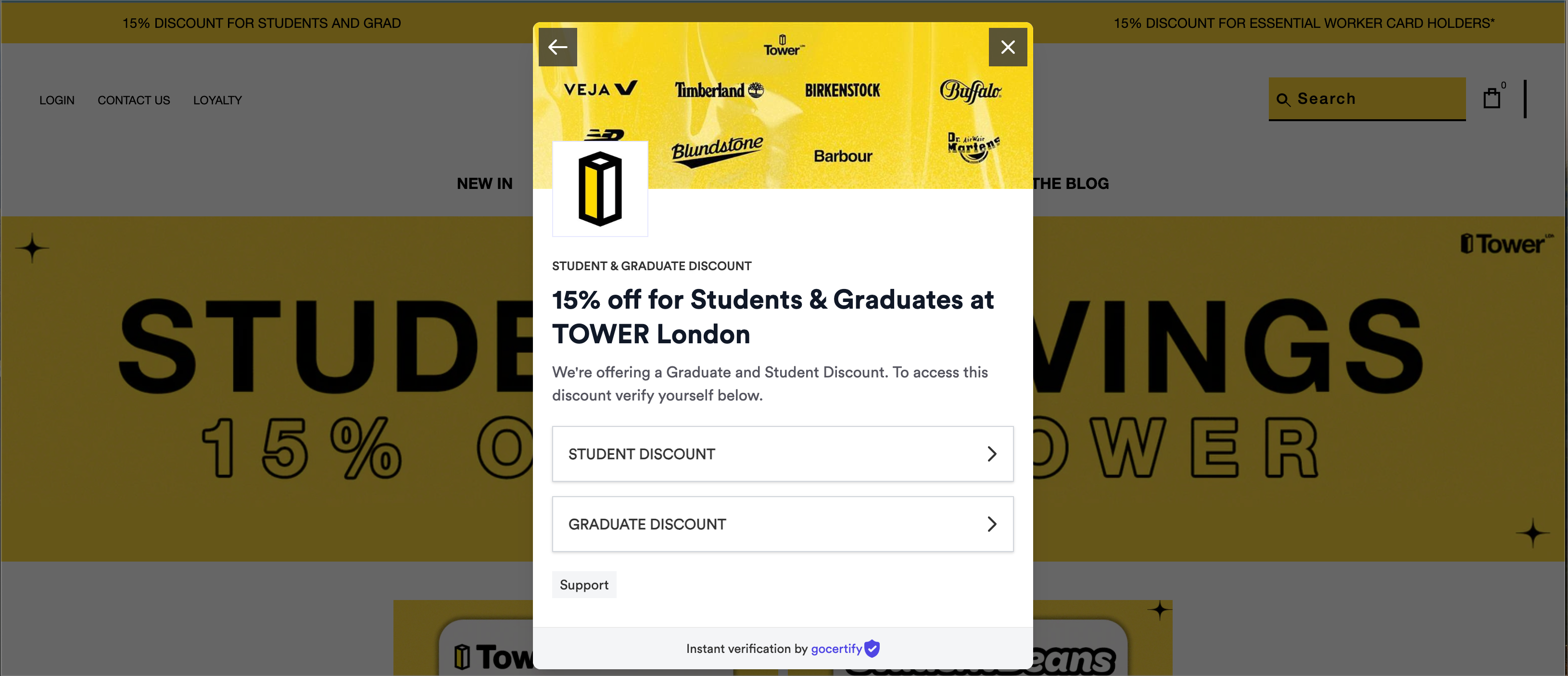1568x676 pixels.
Task: Visit The Blog section
Action: coord(1071,184)
